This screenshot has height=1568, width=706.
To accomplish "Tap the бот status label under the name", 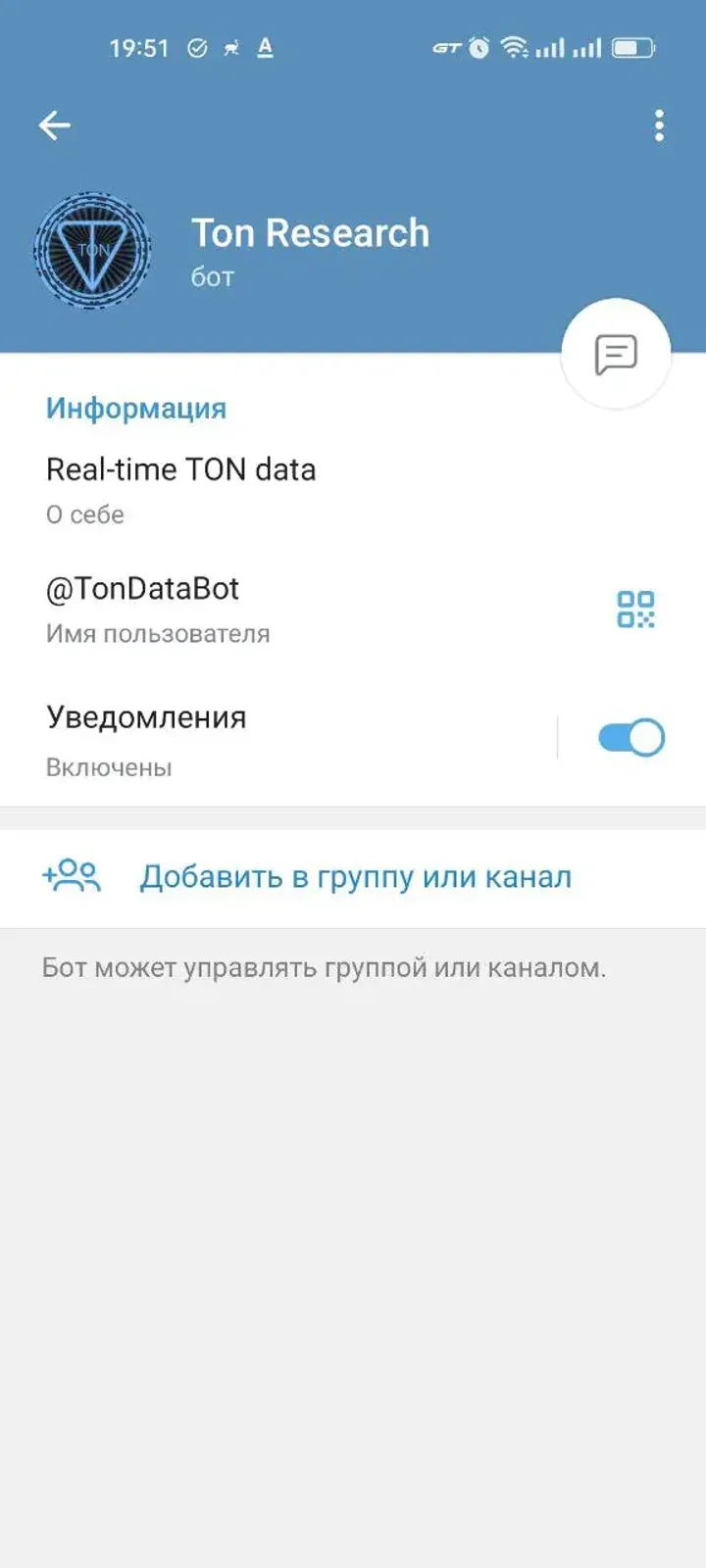I will [x=211, y=276].
